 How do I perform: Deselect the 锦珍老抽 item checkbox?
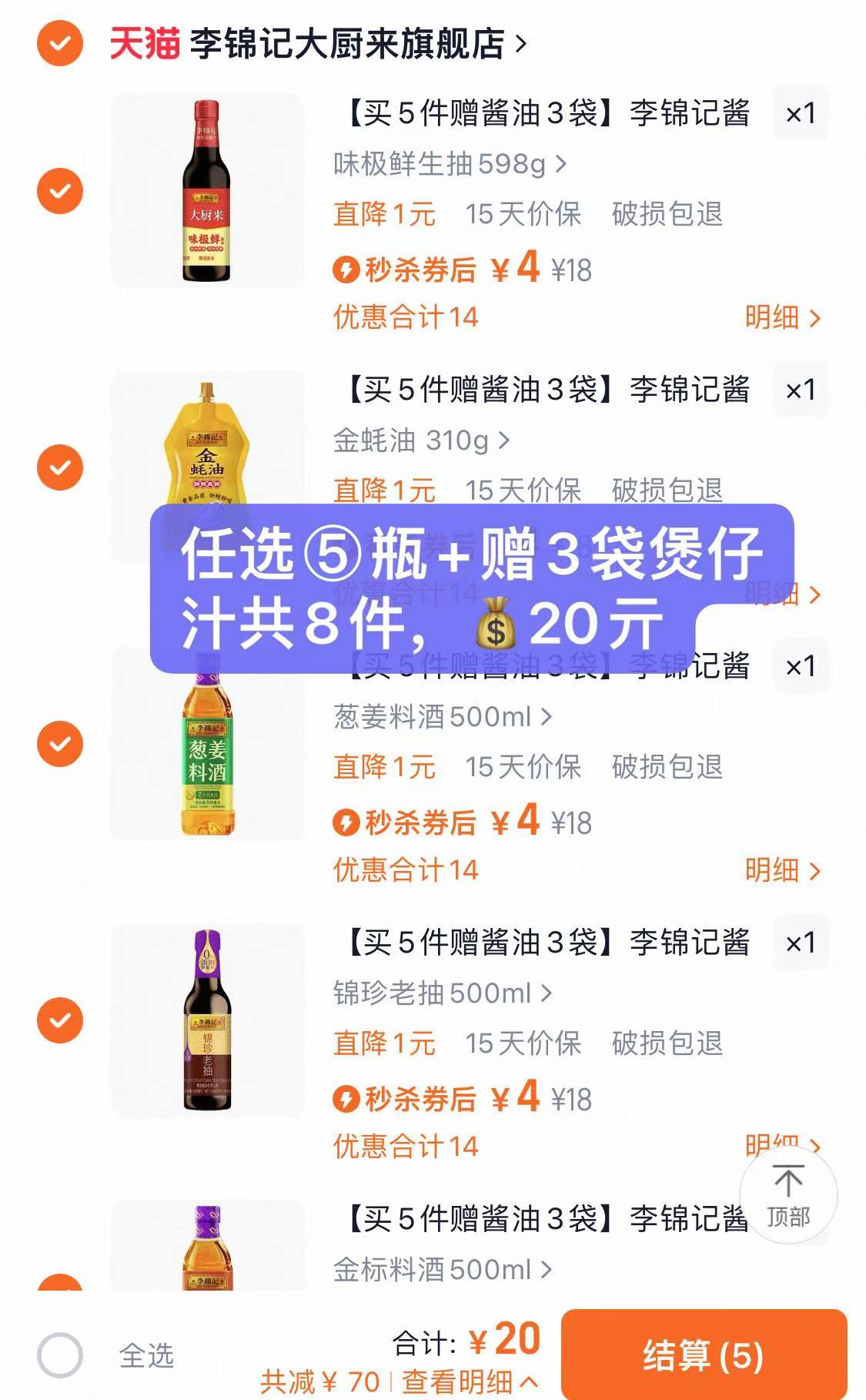point(59,1021)
